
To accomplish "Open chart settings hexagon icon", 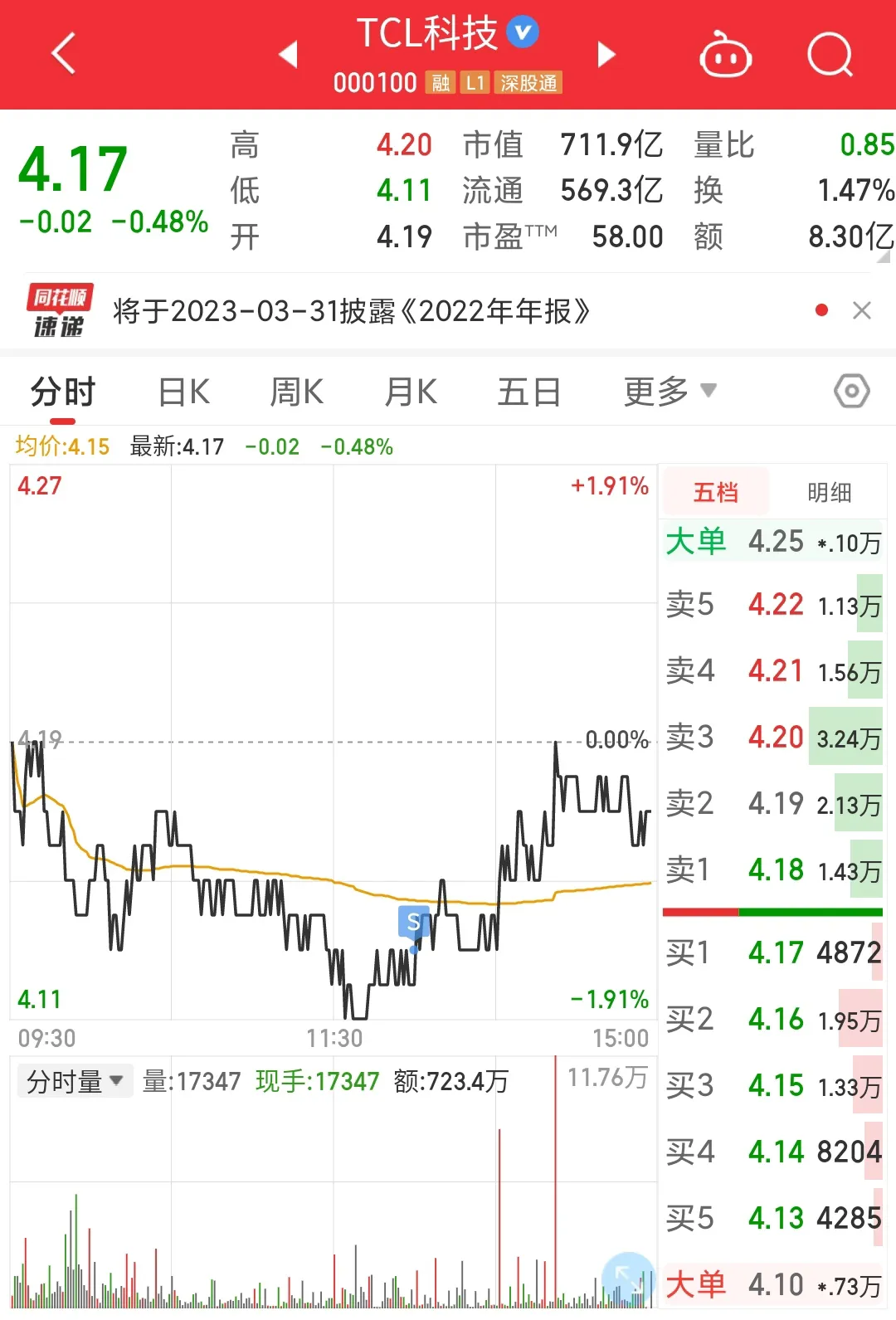I will [x=852, y=391].
